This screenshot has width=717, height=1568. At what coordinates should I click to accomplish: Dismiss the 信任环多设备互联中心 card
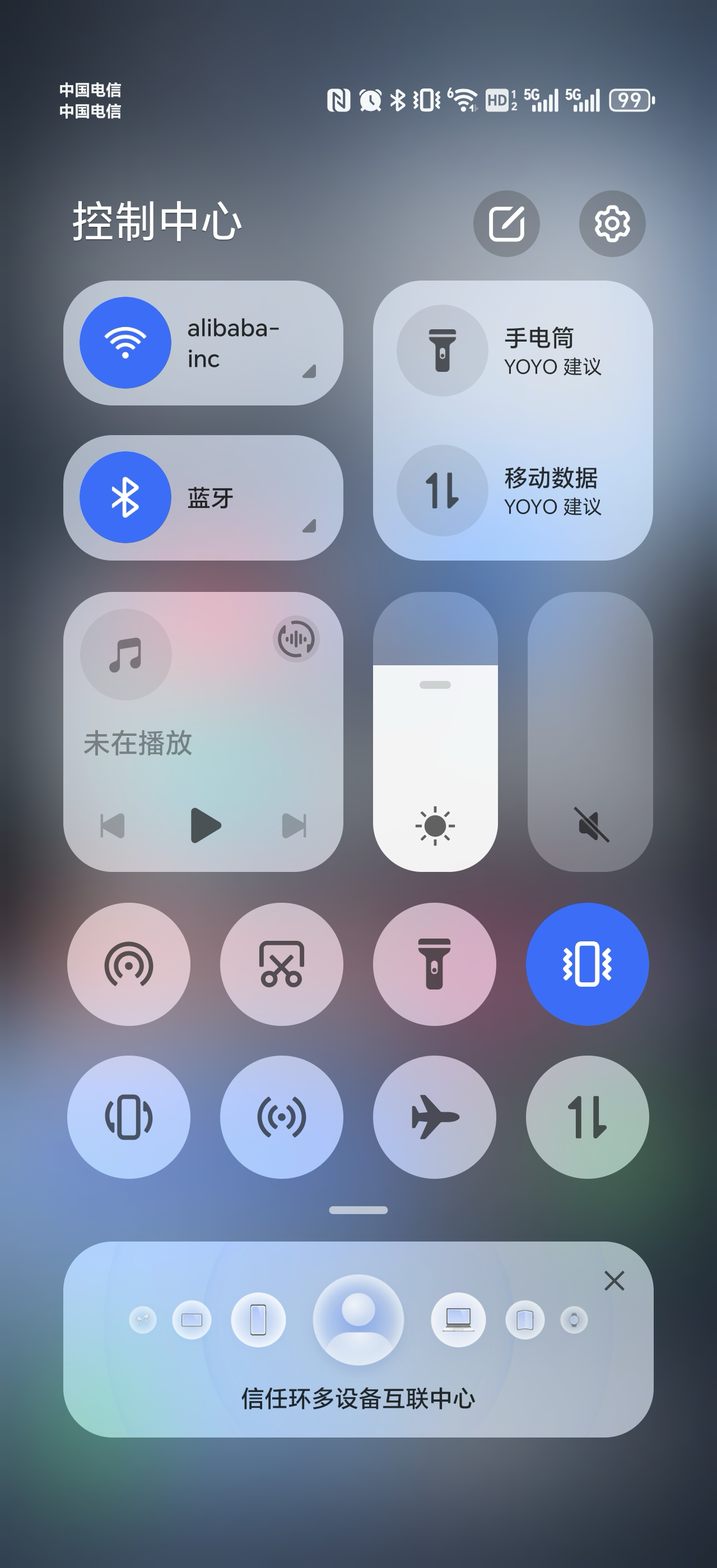pyautogui.click(x=614, y=1281)
